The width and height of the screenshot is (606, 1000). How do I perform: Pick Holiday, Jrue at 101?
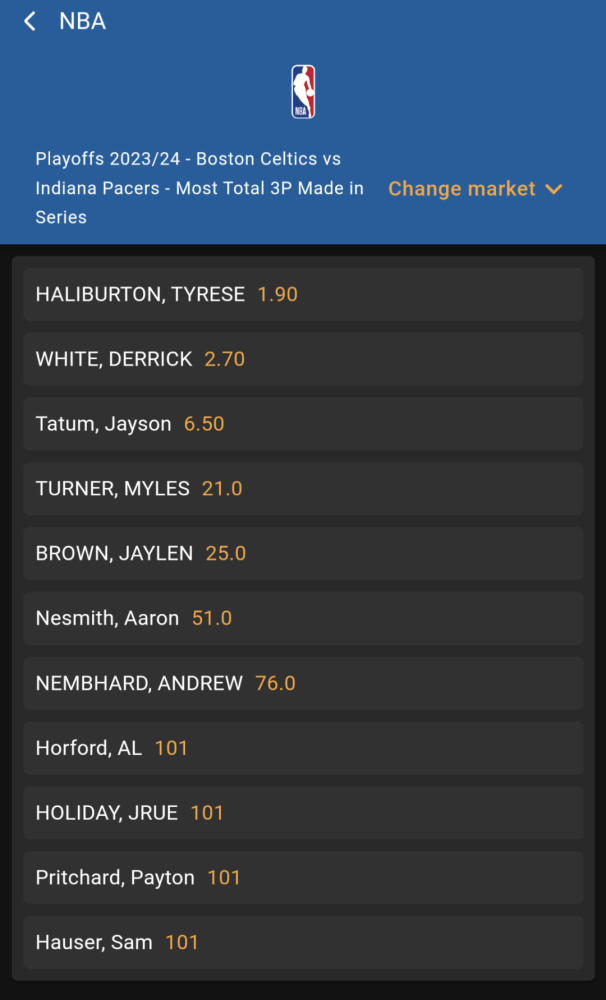[x=303, y=812]
